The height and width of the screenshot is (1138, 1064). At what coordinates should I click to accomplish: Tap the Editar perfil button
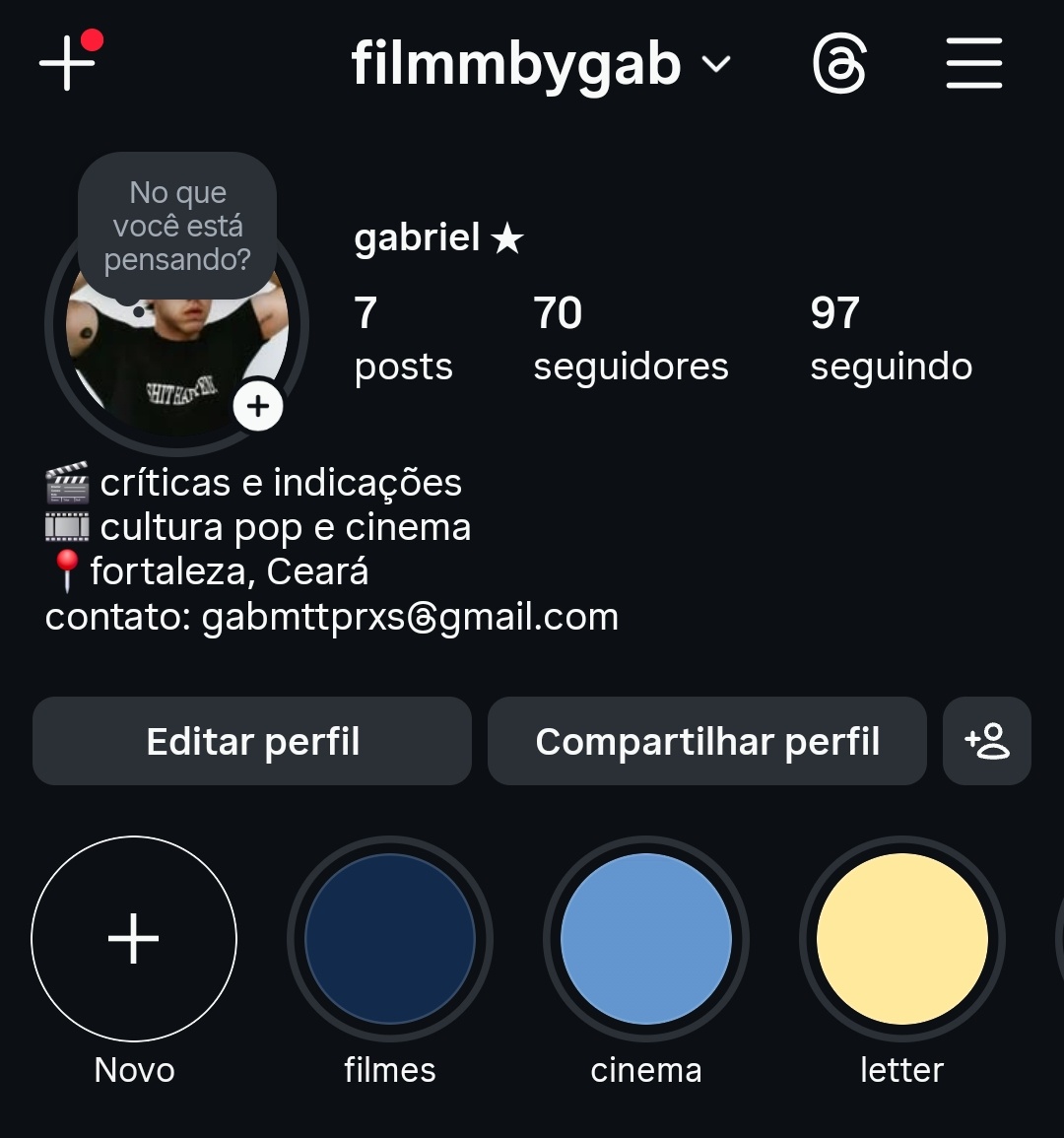(x=252, y=741)
